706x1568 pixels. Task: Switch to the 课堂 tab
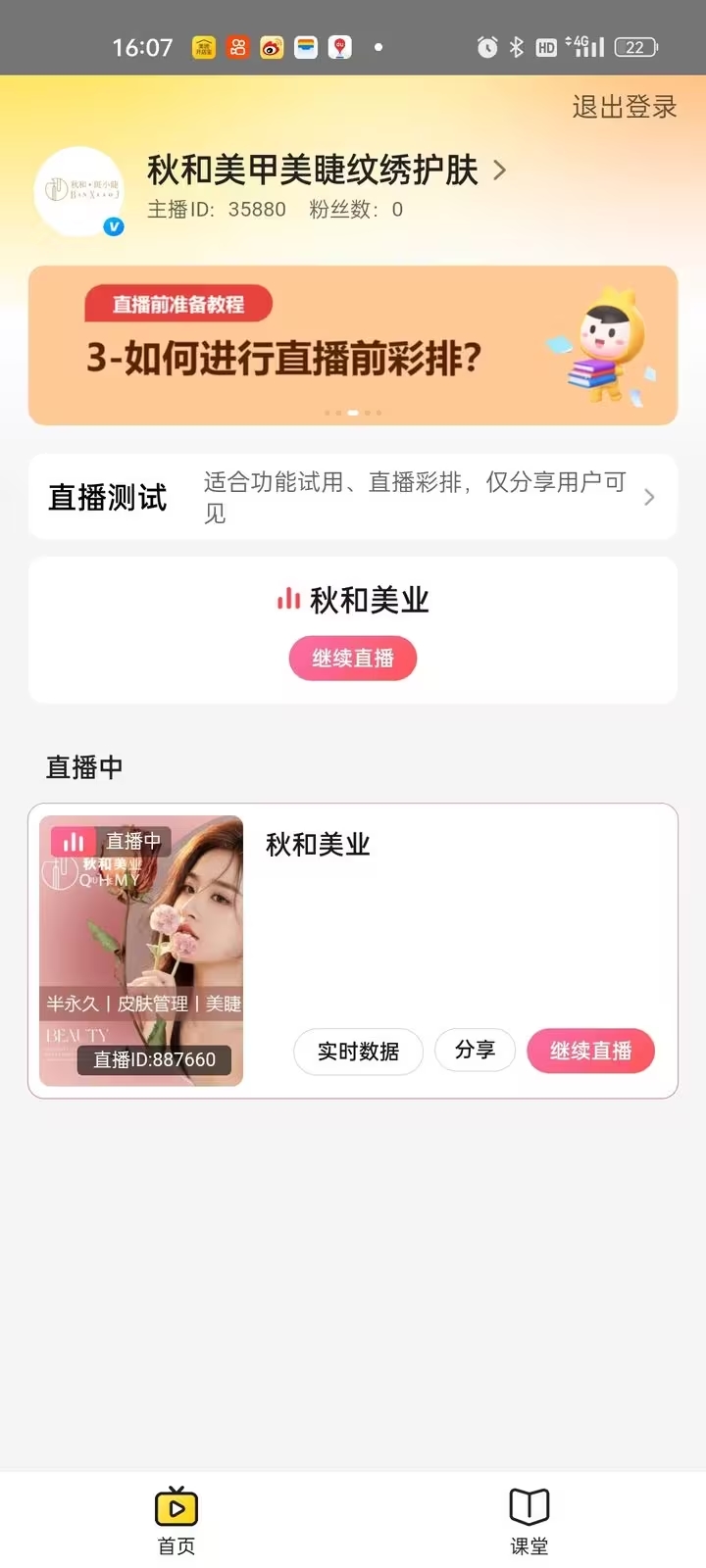tap(529, 1519)
